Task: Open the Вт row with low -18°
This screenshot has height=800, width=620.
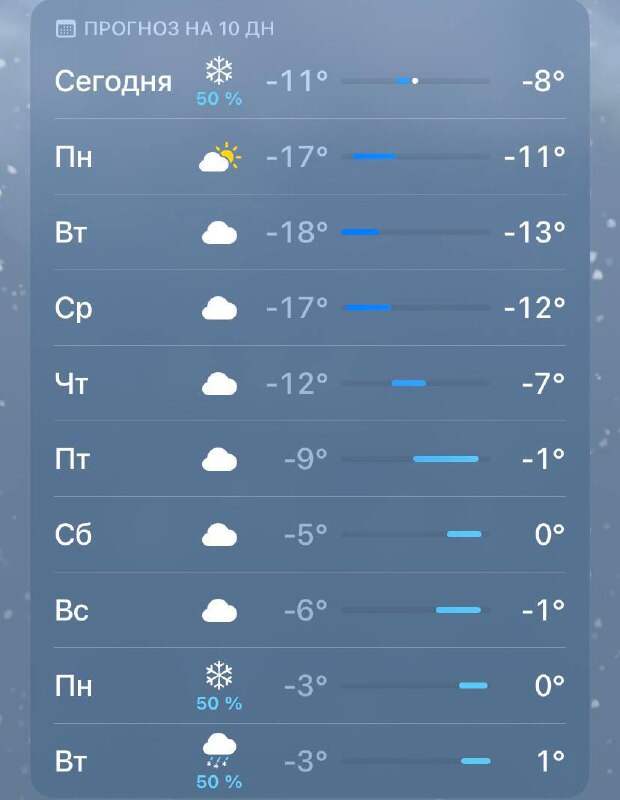Action: [x=310, y=232]
